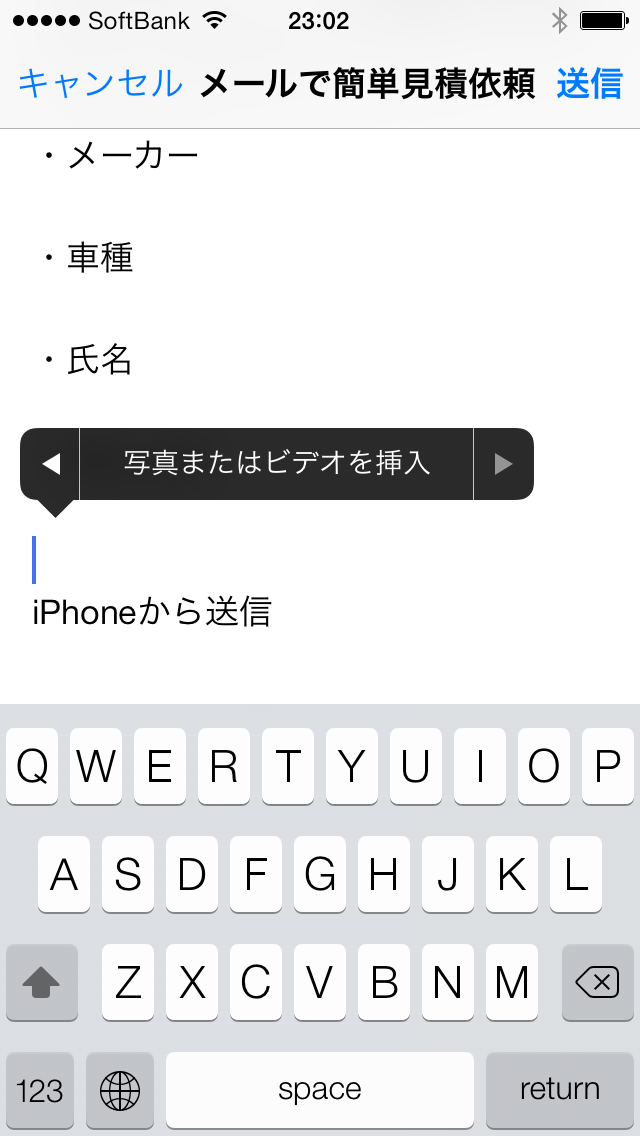The height and width of the screenshot is (1136, 640).
Task: Send the email with 送信
Action: click(x=589, y=84)
